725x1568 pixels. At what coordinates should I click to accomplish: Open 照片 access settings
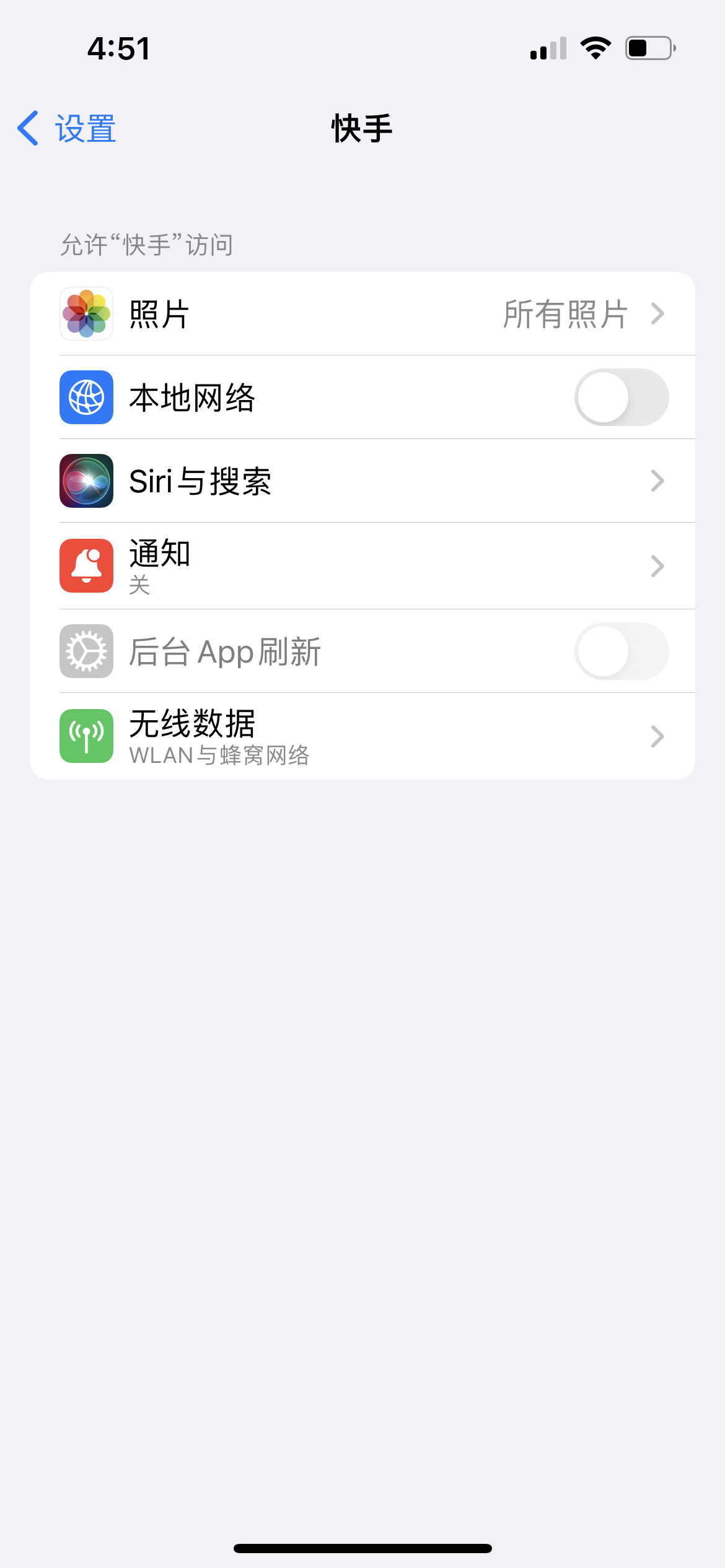[362, 314]
